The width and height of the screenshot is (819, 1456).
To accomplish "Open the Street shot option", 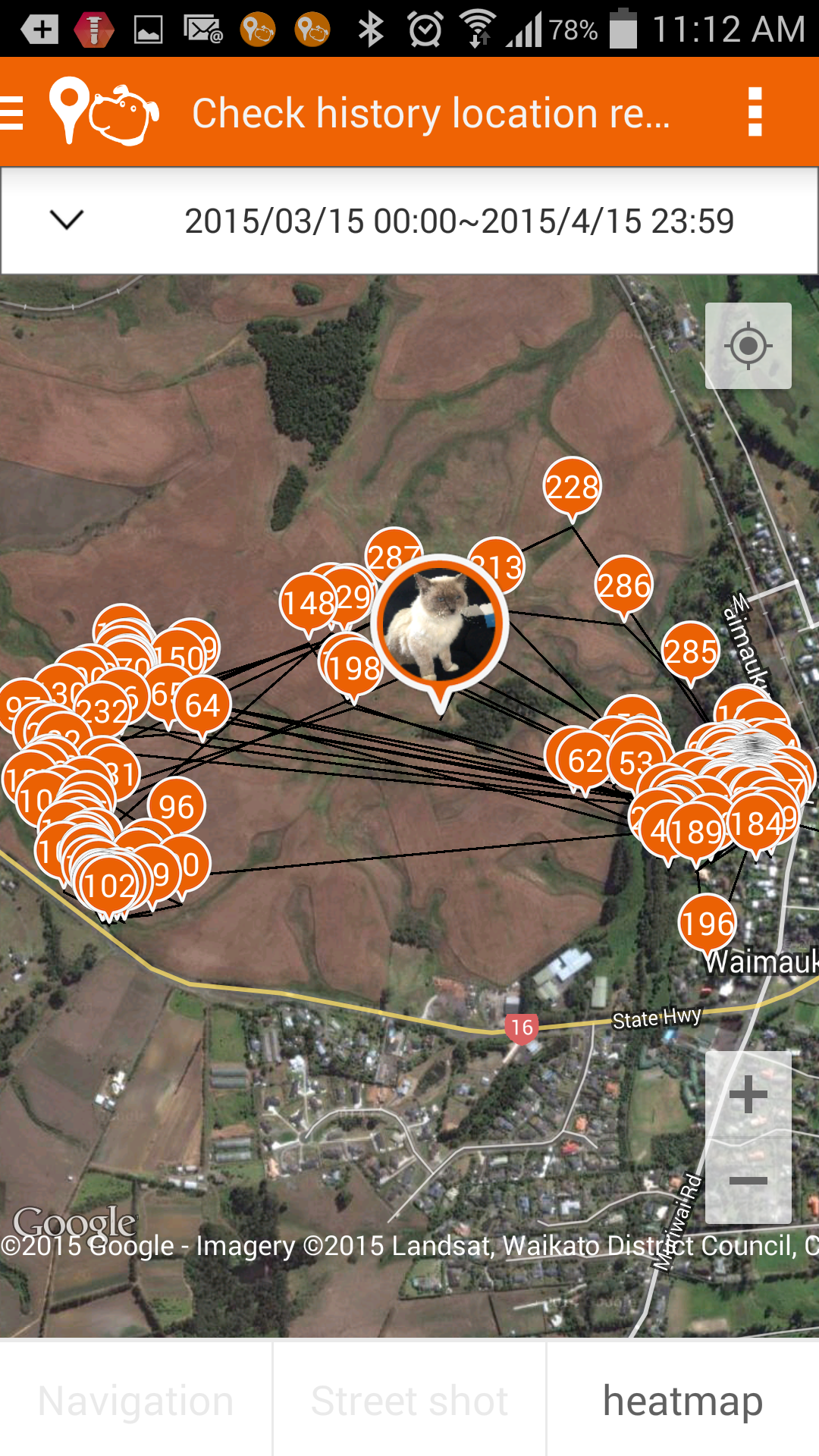I will pos(409,1400).
